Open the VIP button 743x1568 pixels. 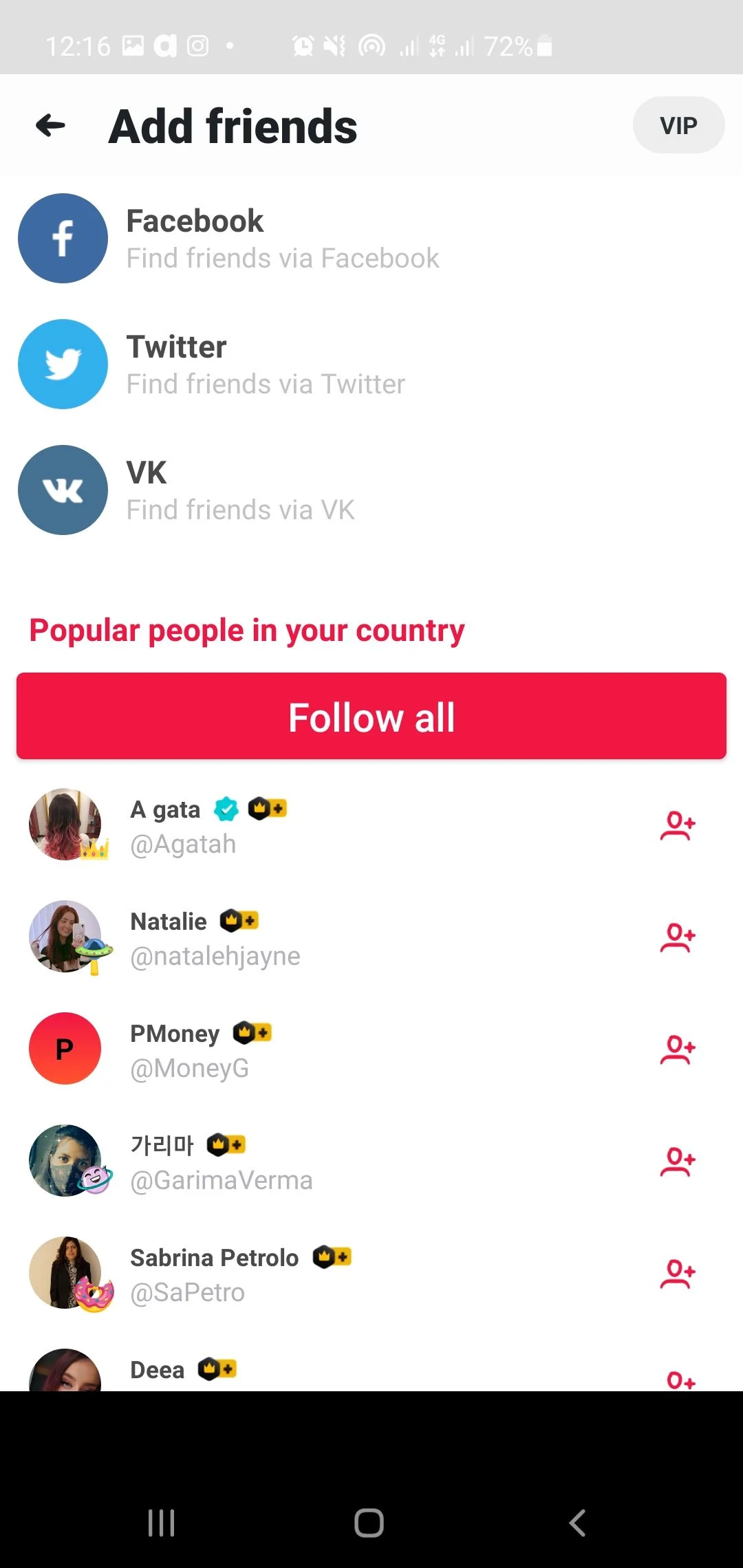(678, 125)
